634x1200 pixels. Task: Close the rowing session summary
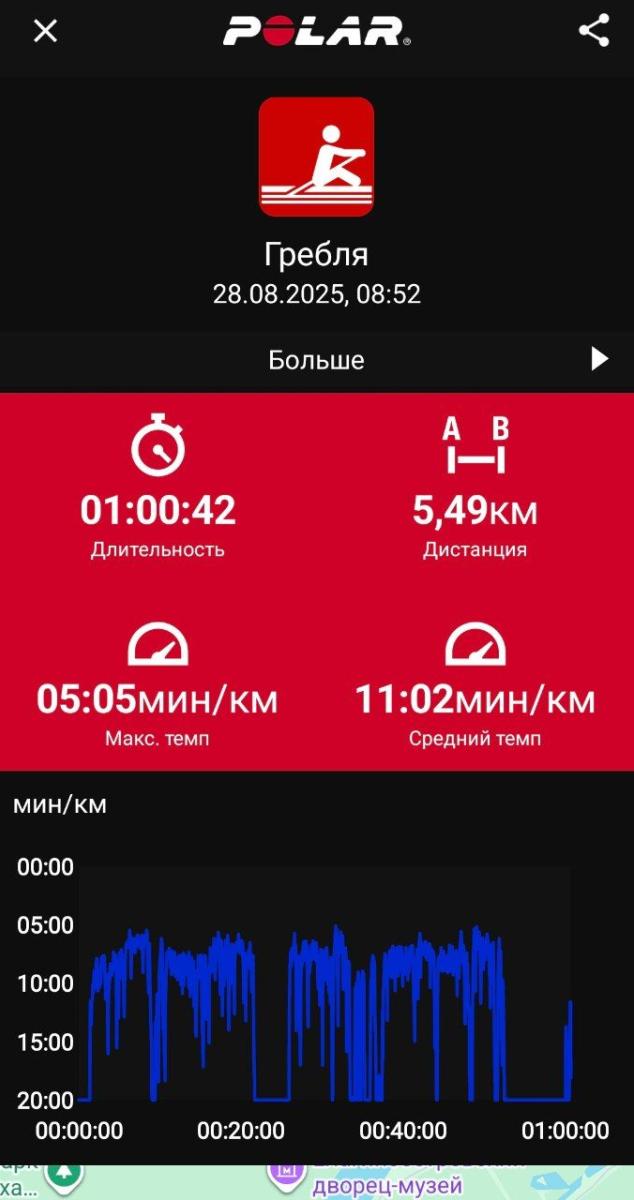[x=45, y=31]
